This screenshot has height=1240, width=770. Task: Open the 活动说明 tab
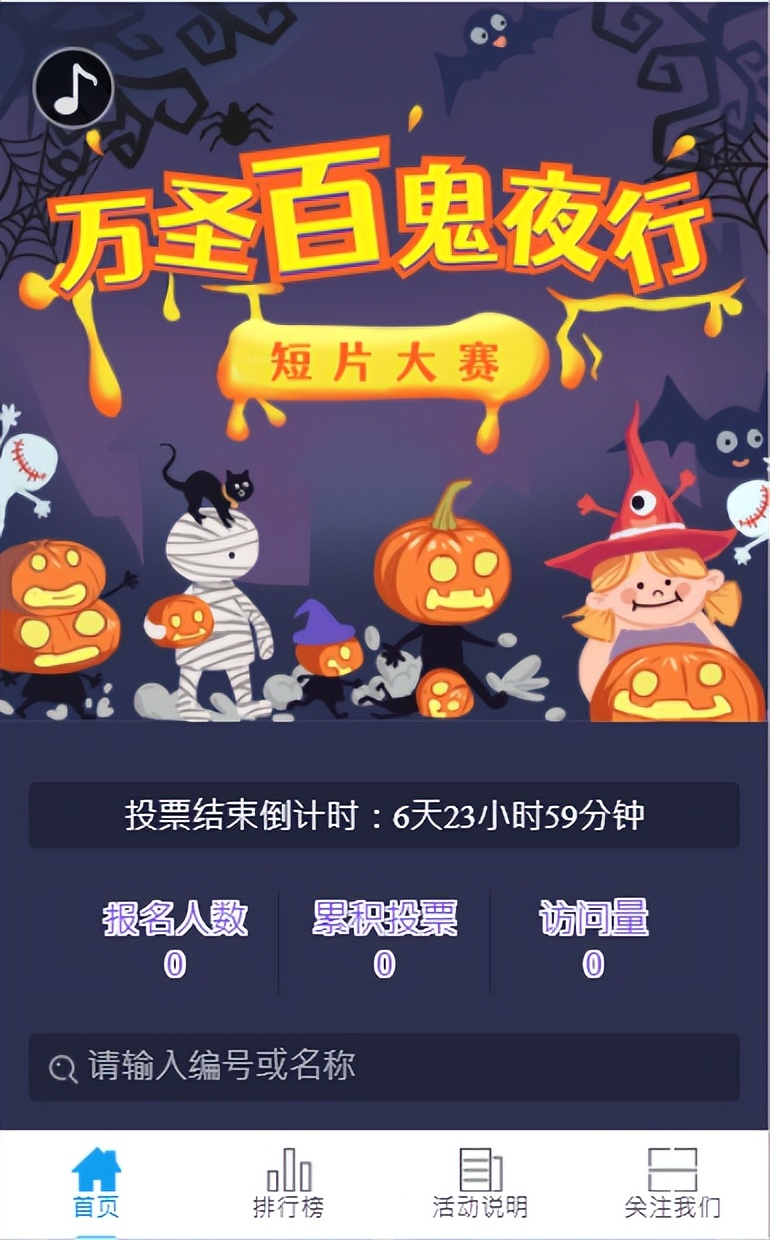pyautogui.click(x=480, y=1184)
